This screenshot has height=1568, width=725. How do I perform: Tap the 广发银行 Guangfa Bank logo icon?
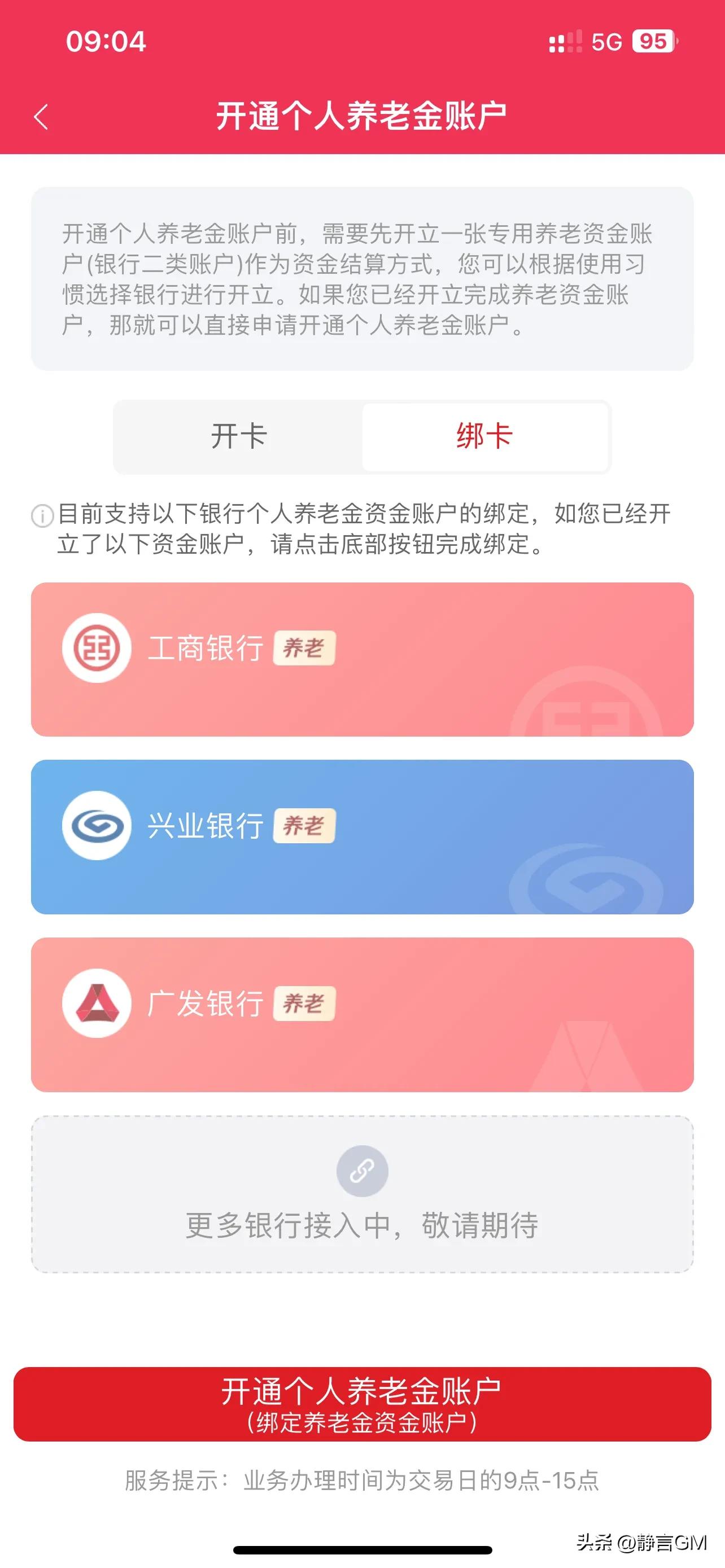tap(97, 1003)
